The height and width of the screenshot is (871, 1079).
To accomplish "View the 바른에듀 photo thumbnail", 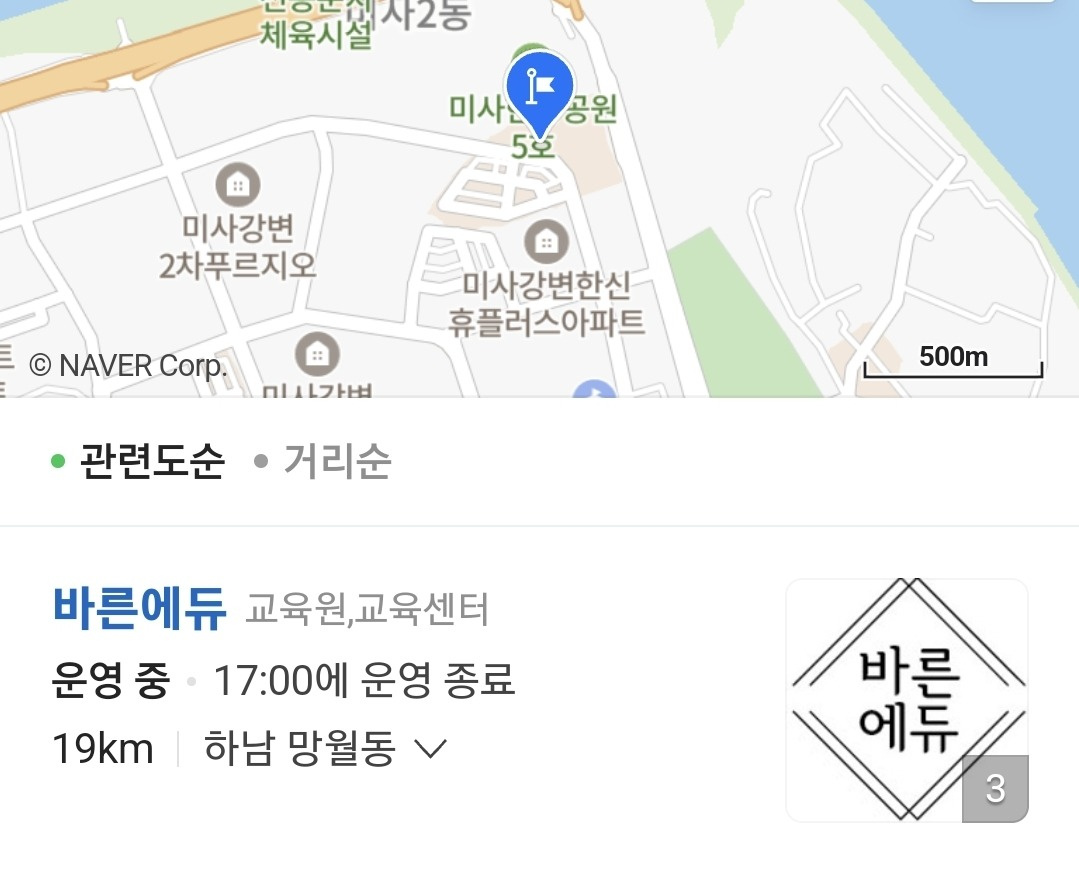I will point(906,700).
